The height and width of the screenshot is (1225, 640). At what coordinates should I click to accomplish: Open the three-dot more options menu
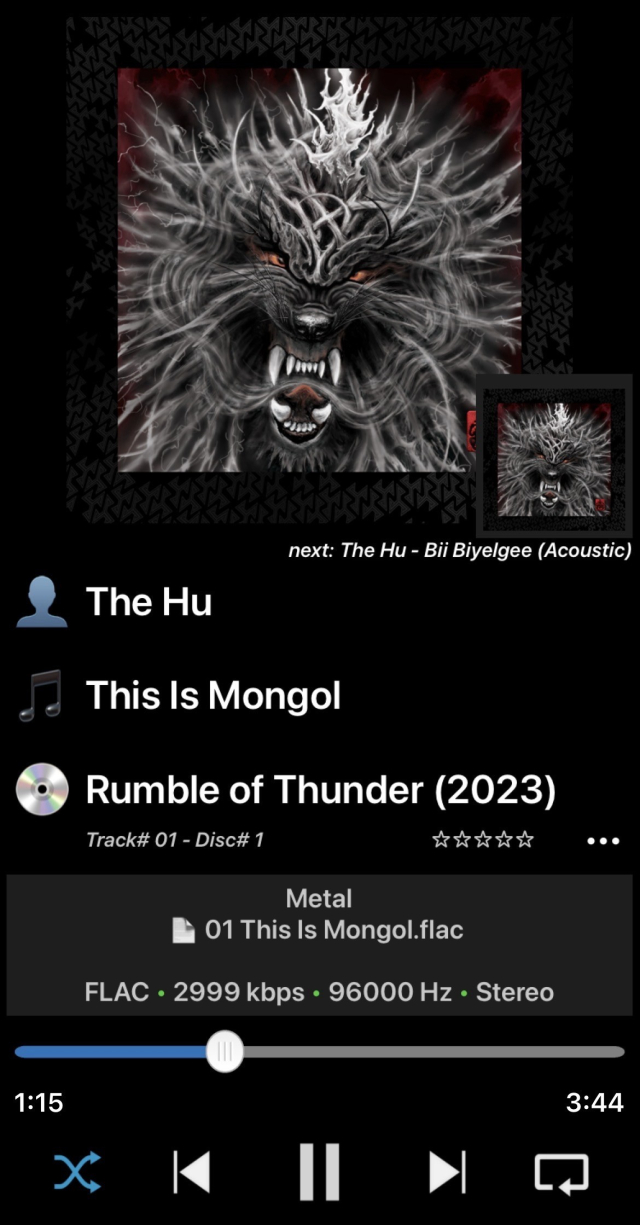point(602,841)
